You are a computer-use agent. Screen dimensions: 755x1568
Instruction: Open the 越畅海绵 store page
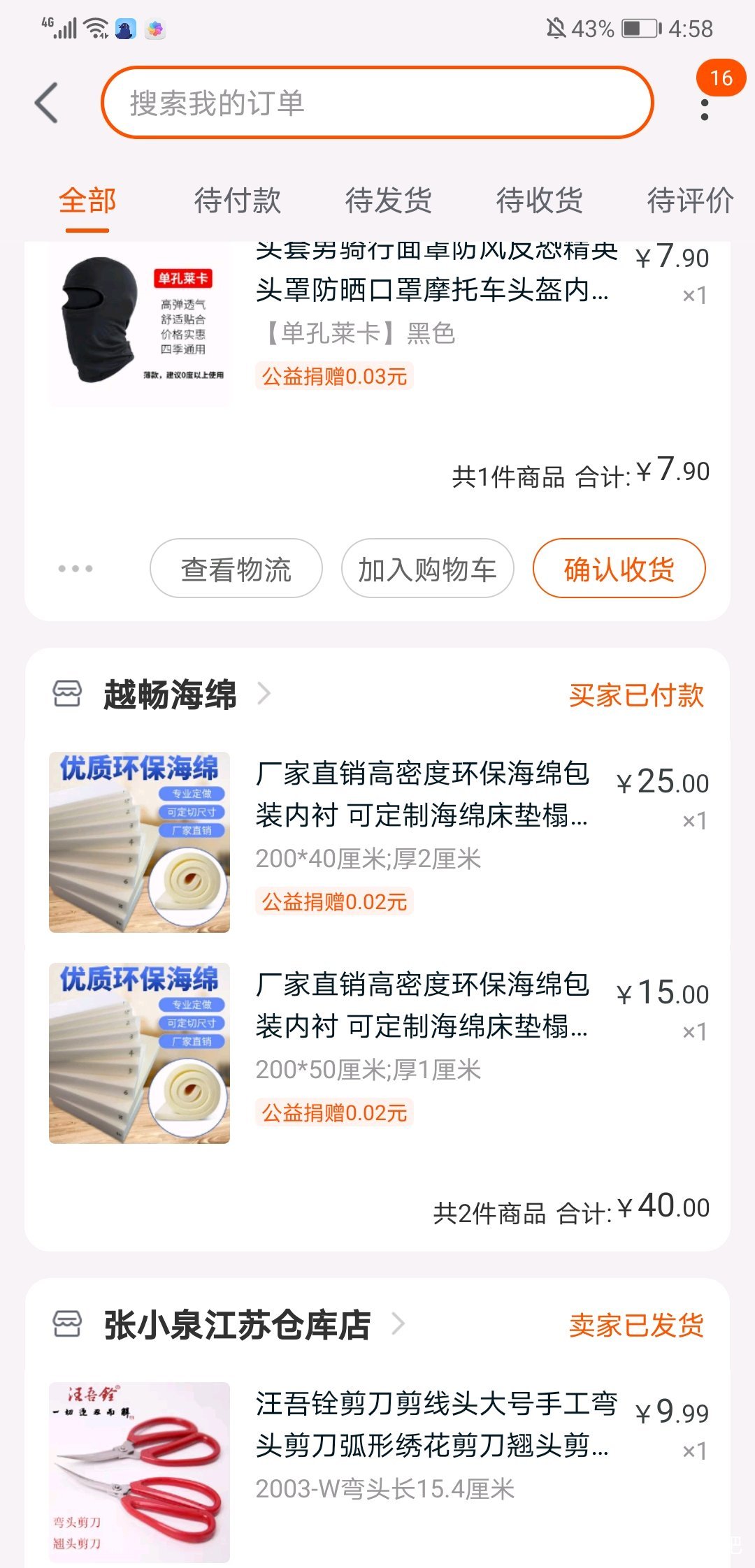pos(170,695)
